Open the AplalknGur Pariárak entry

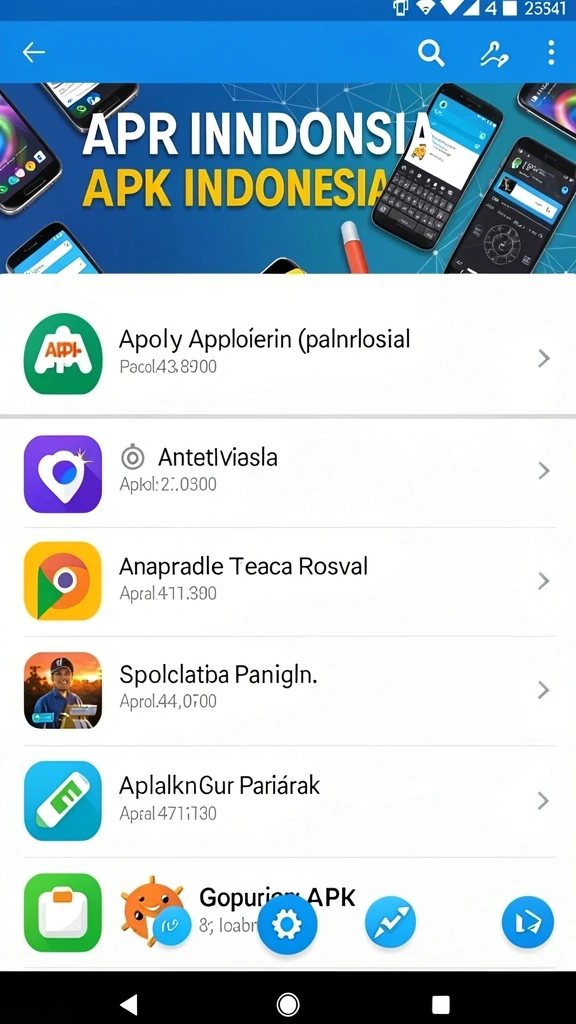(x=288, y=801)
